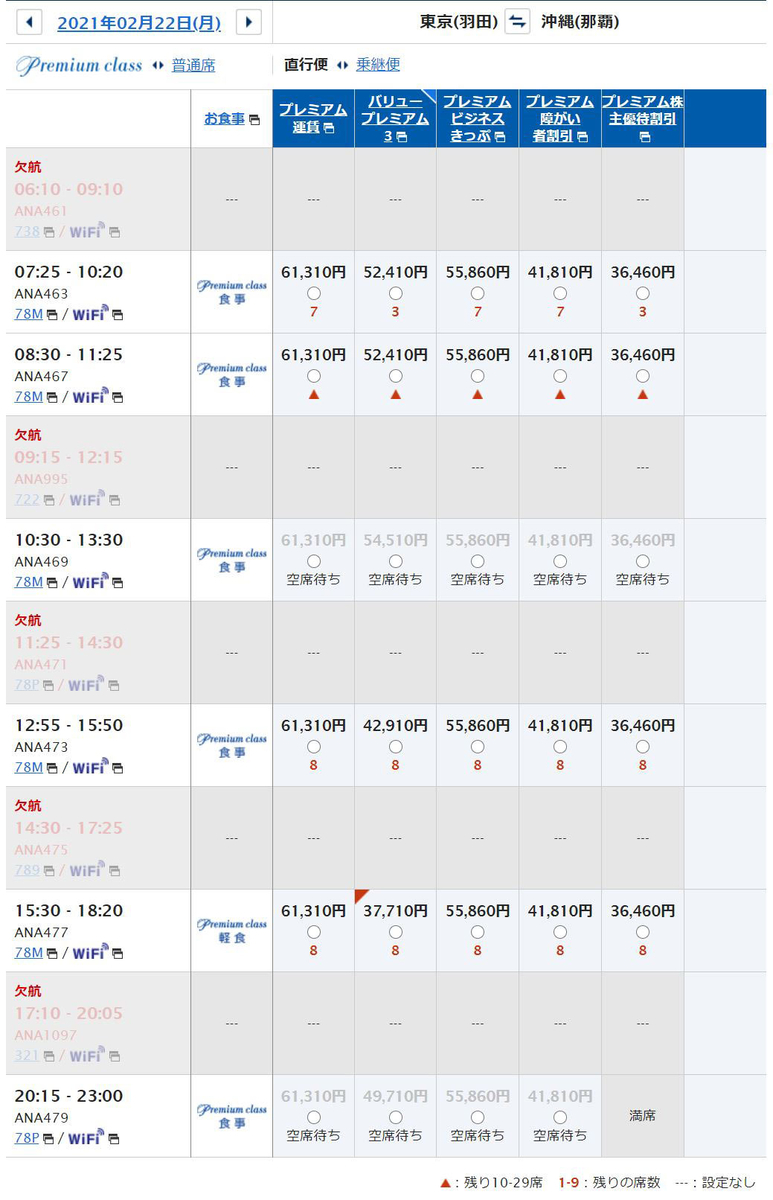
Task: Open the 2021年02月22日(月) date link
Action: click(x=139, y=22)
